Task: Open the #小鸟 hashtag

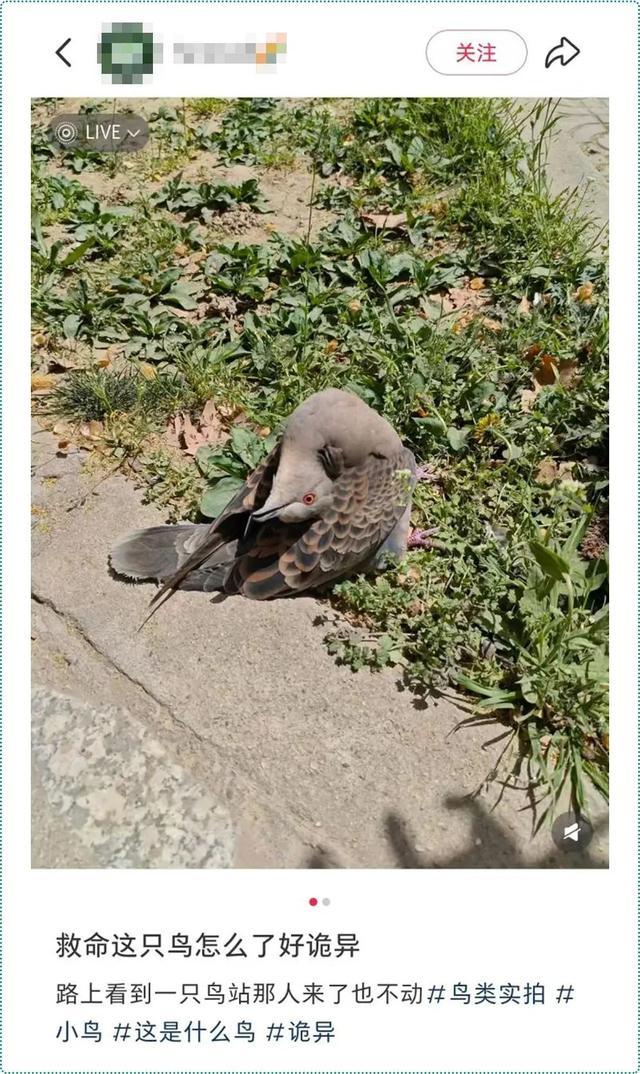Action: (x=80, y=1032)
